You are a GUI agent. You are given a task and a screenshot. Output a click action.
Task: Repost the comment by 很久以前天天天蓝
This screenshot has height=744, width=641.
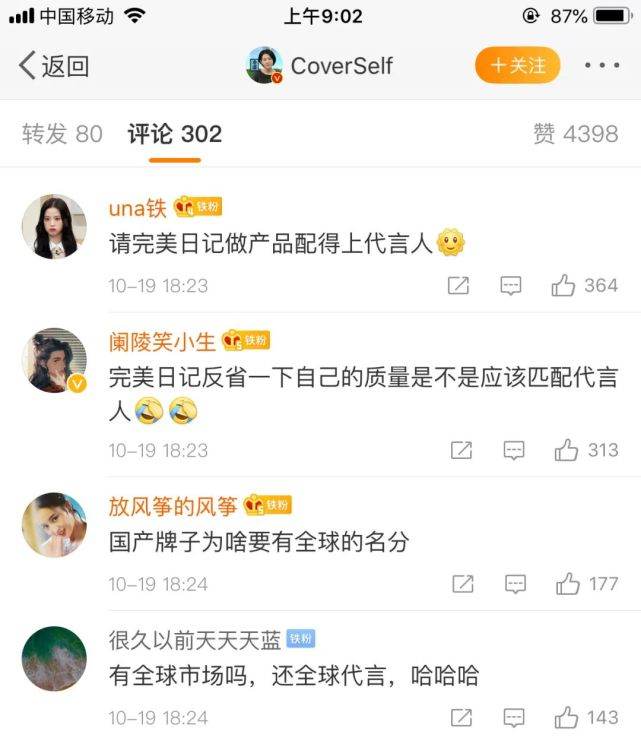[x=462, y=717]
